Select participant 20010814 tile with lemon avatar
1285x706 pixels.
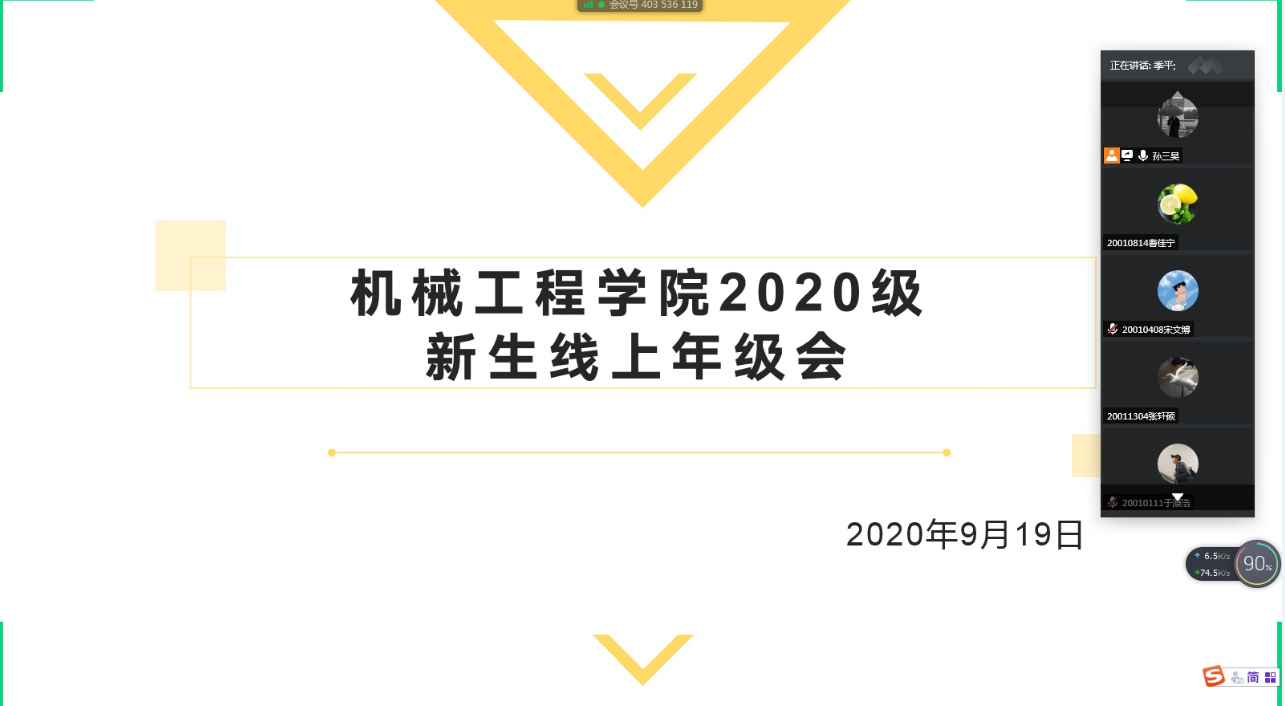(x=1177, y=204)
